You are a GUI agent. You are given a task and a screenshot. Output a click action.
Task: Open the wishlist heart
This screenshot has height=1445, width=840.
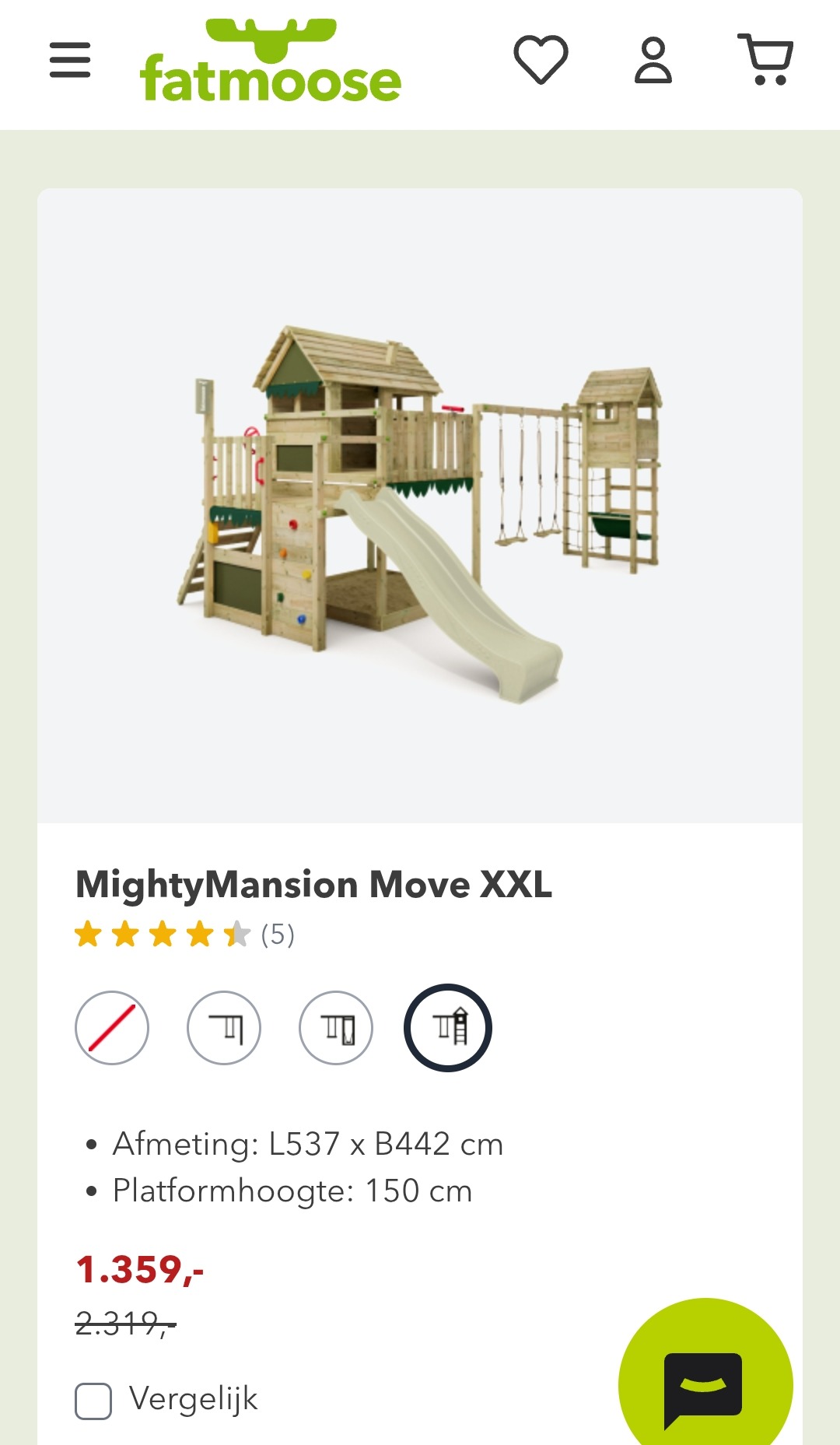[541, 60]
